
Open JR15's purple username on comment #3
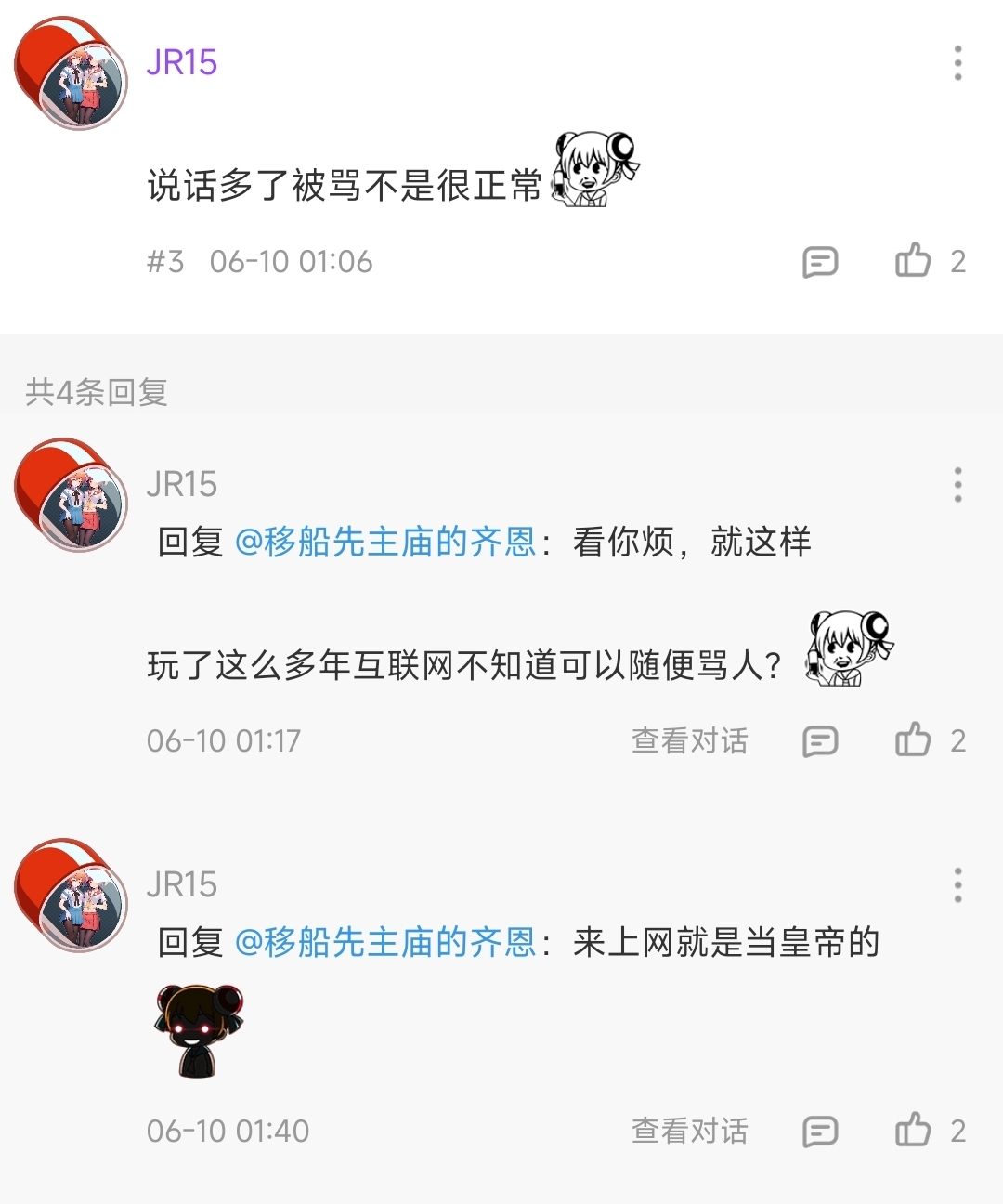click(182, 62)
